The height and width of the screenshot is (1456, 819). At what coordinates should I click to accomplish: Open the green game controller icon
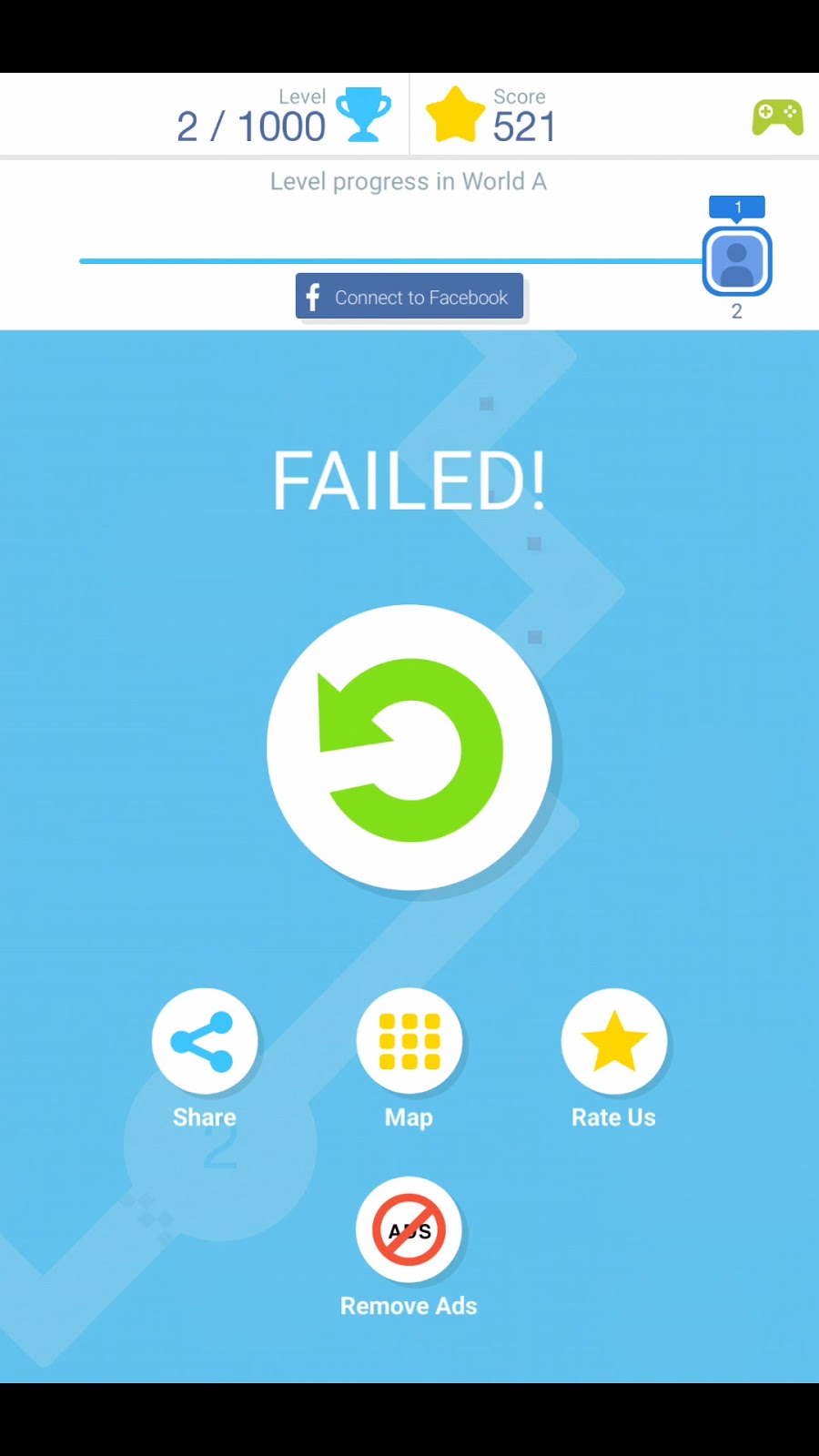(777, 117)
